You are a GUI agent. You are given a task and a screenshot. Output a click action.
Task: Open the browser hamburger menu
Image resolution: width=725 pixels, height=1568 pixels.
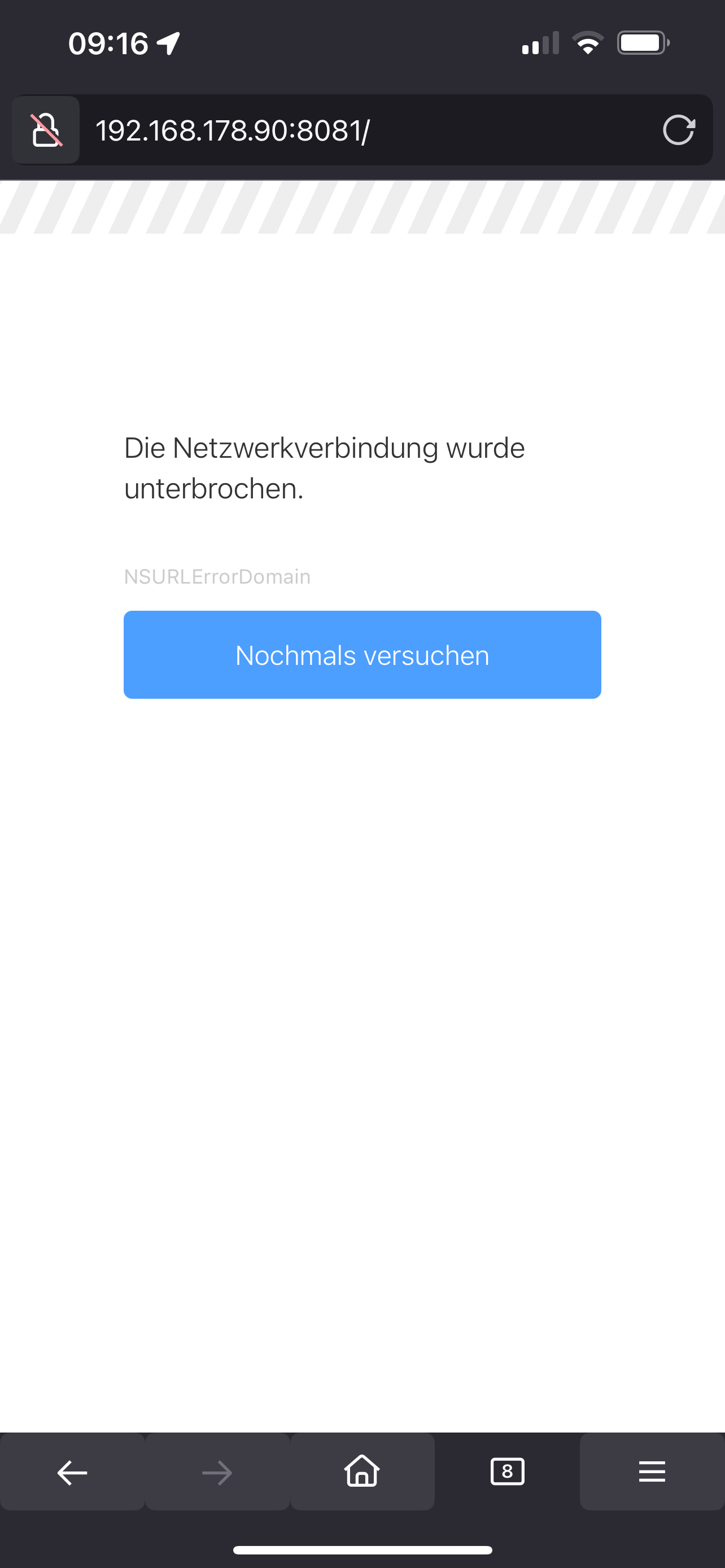(x=652, y=1472)
